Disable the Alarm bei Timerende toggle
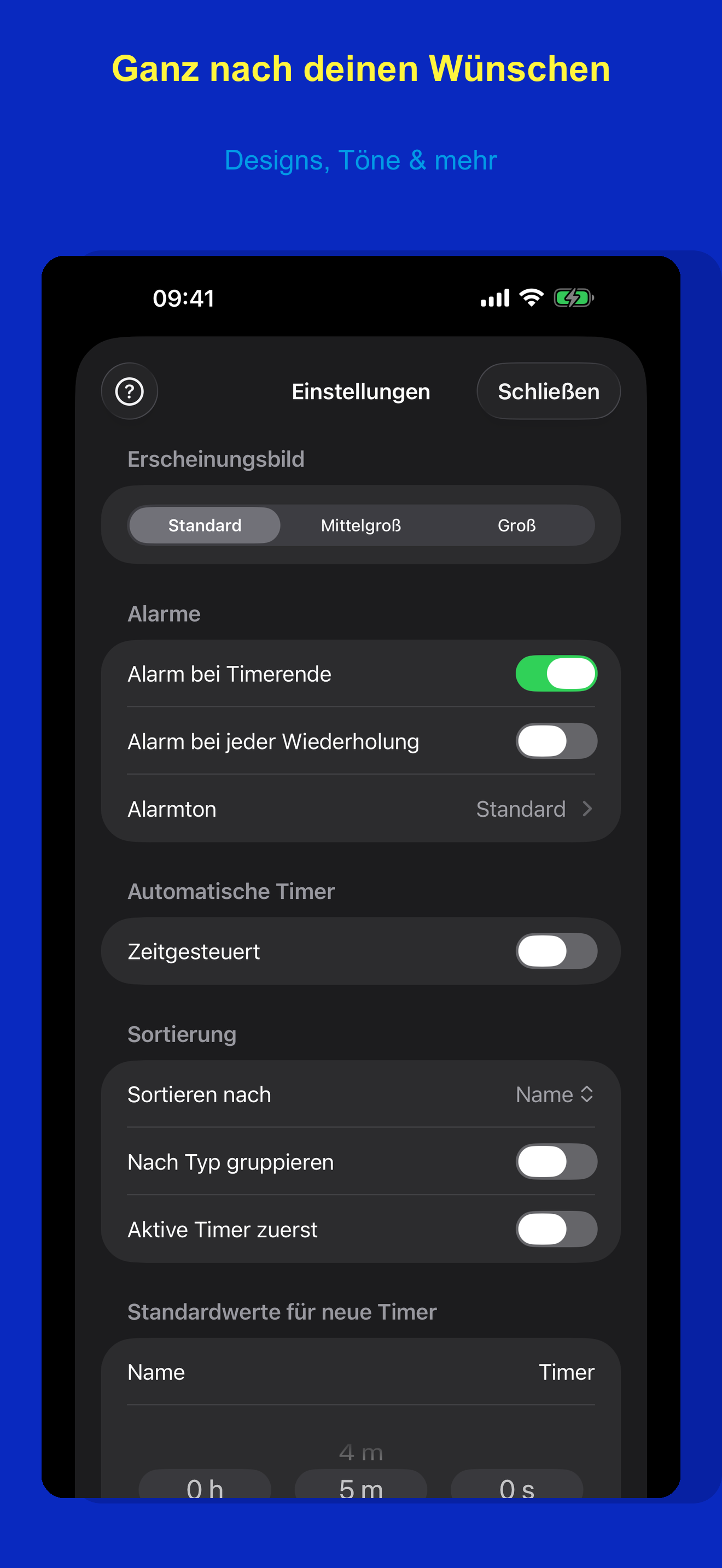The image size is (722, 1568). 556,673
